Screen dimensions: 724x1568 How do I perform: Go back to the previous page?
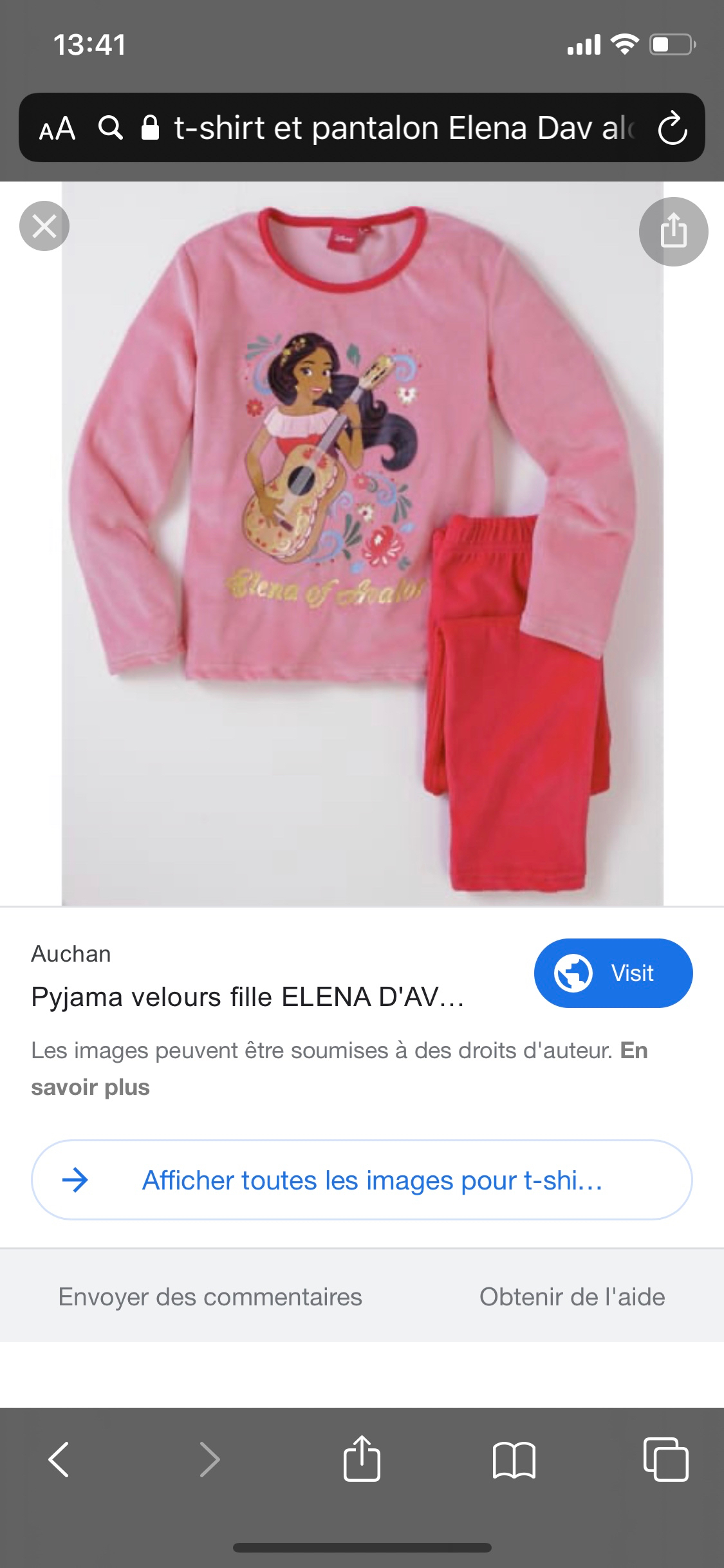tap(59, 1459)
